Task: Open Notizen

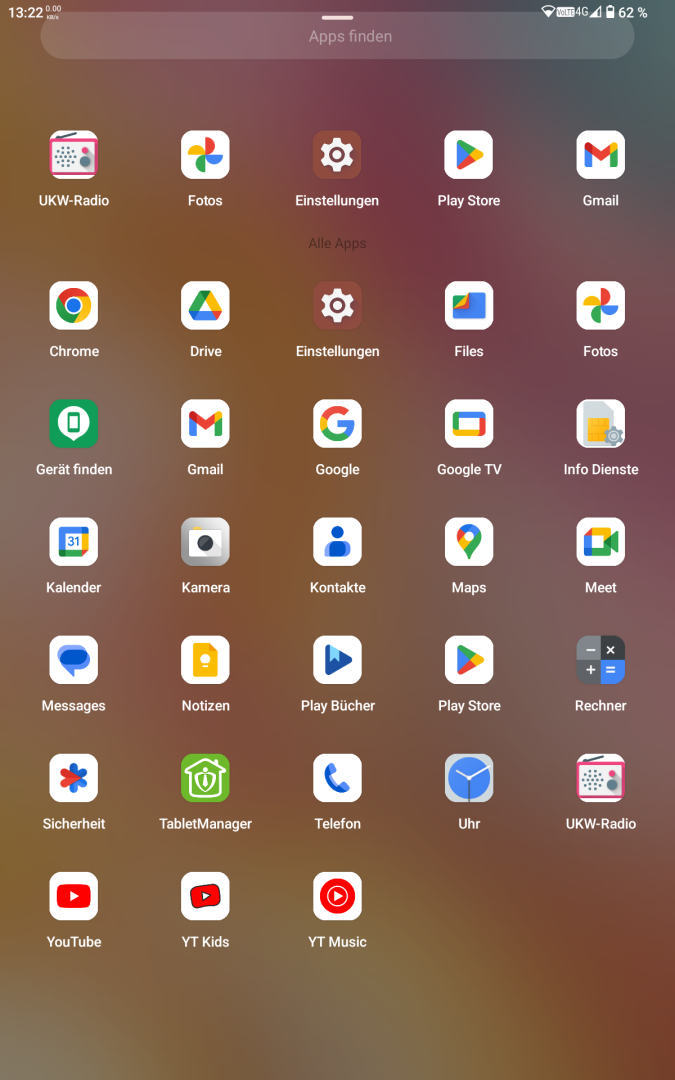Action: [x=205, y=659]
